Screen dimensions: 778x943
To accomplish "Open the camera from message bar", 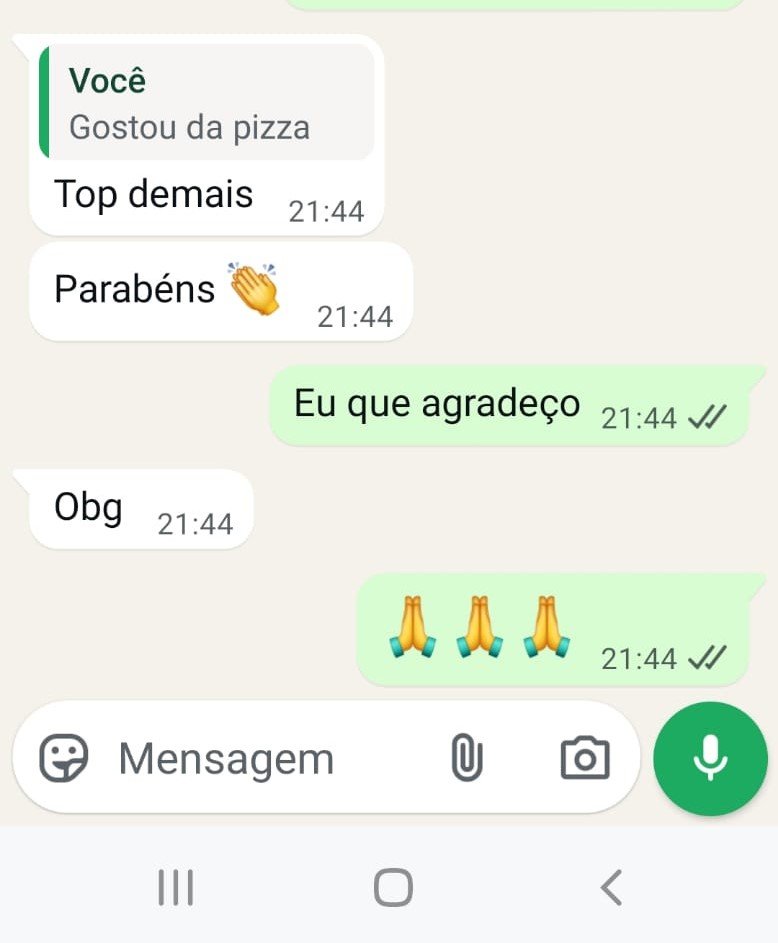I will pyautogui.click(x=584, y=758).
